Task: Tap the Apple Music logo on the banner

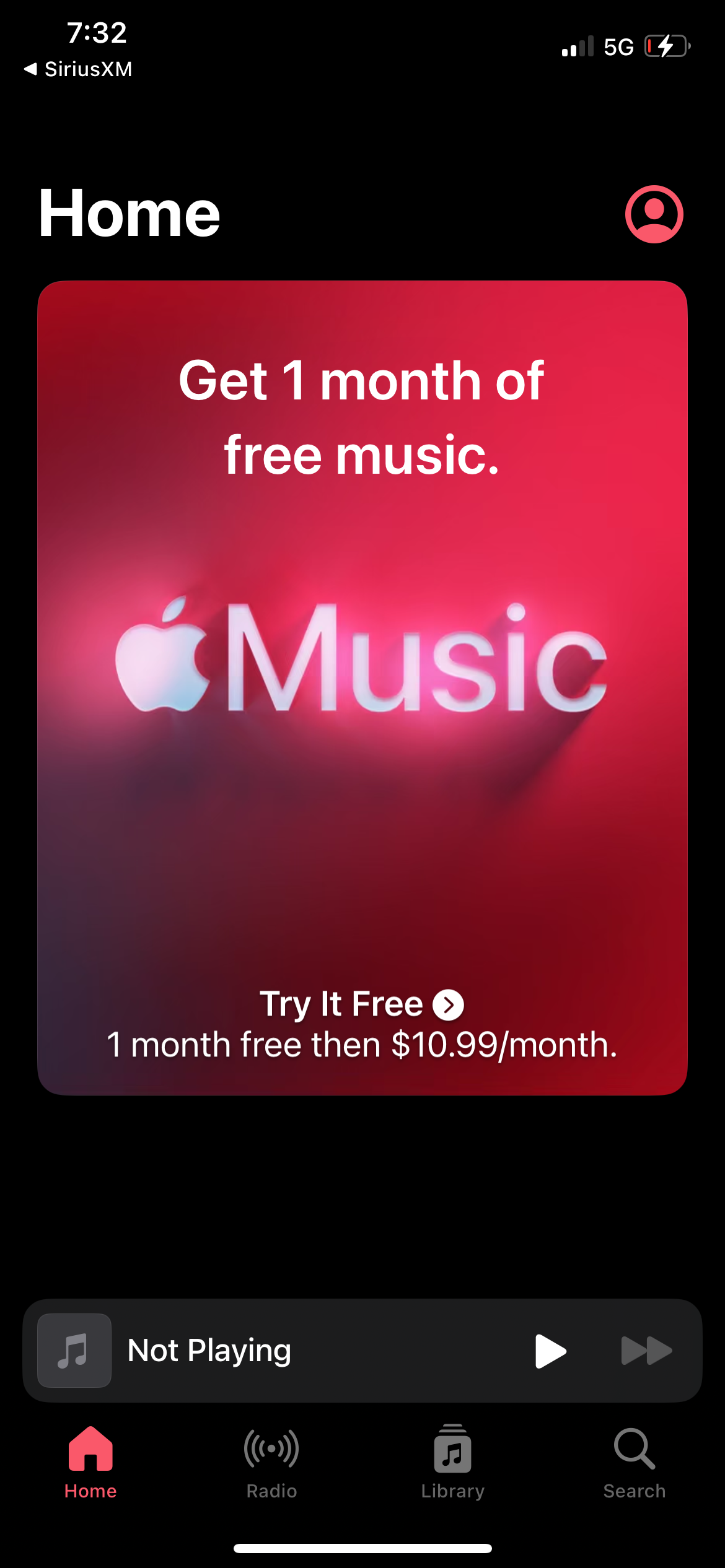Action: point(362,658)
